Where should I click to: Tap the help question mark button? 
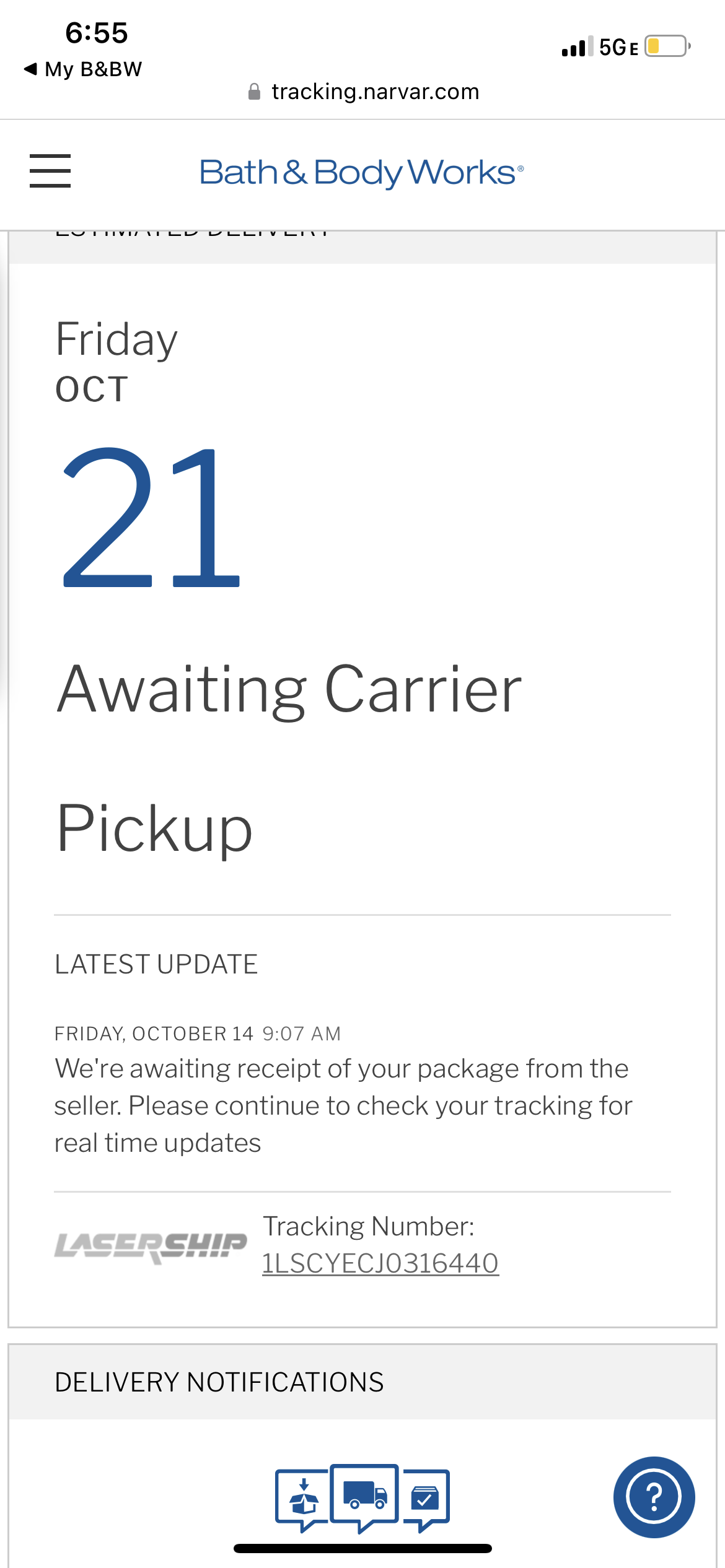(654, 1497)
